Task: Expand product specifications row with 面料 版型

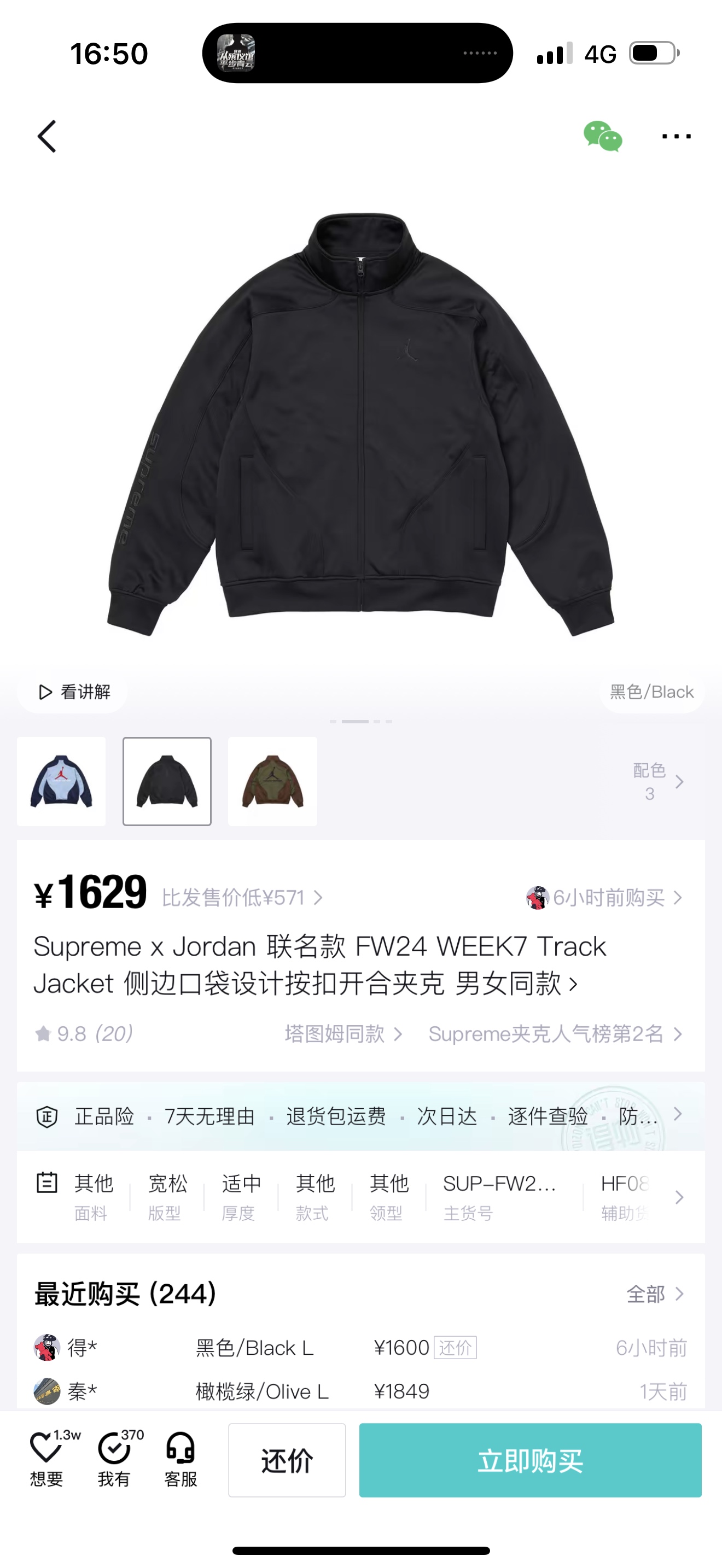Action: [360, 1197]
